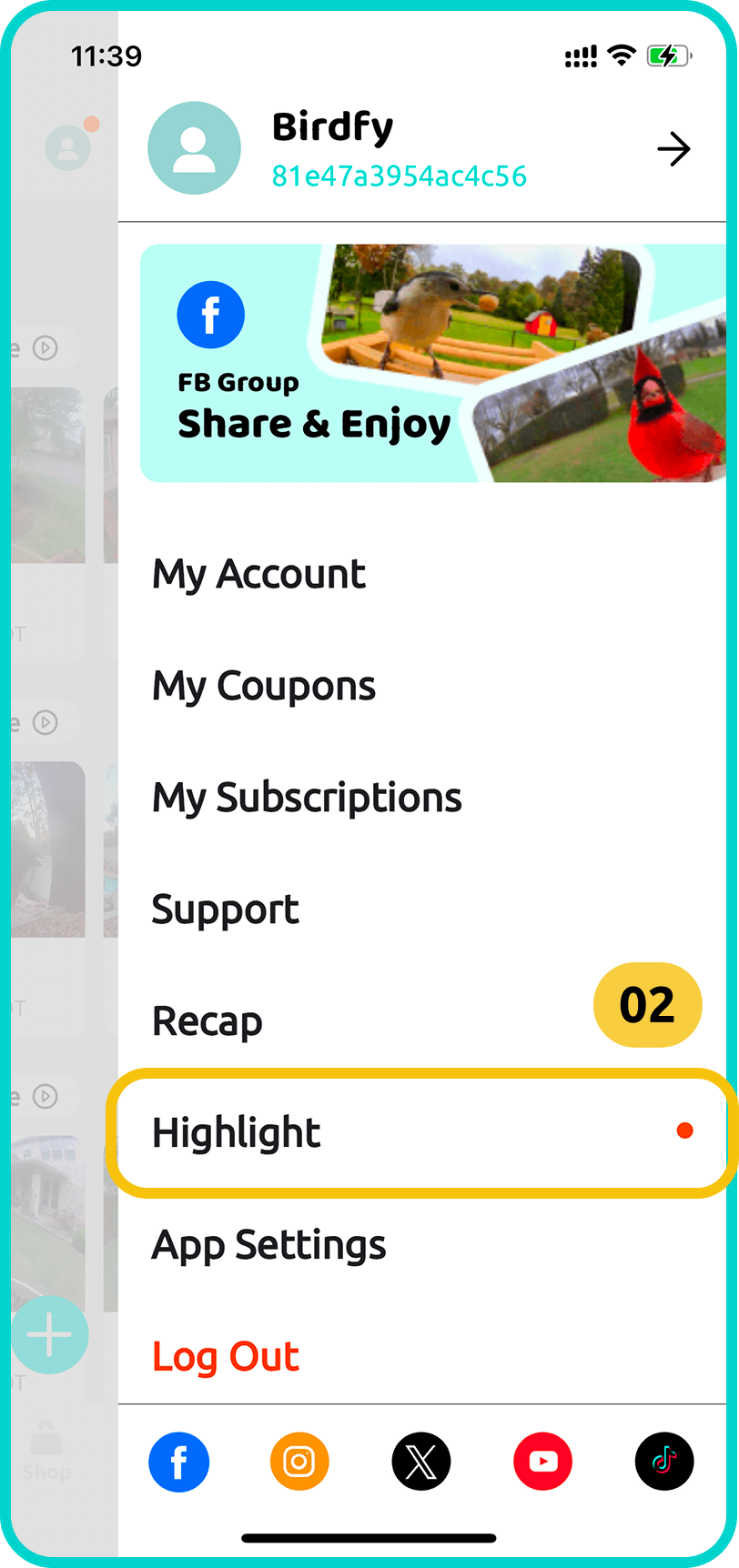Open App Settings
The height and width of the screenshot is (1568, 739).
pos(269,1245)
